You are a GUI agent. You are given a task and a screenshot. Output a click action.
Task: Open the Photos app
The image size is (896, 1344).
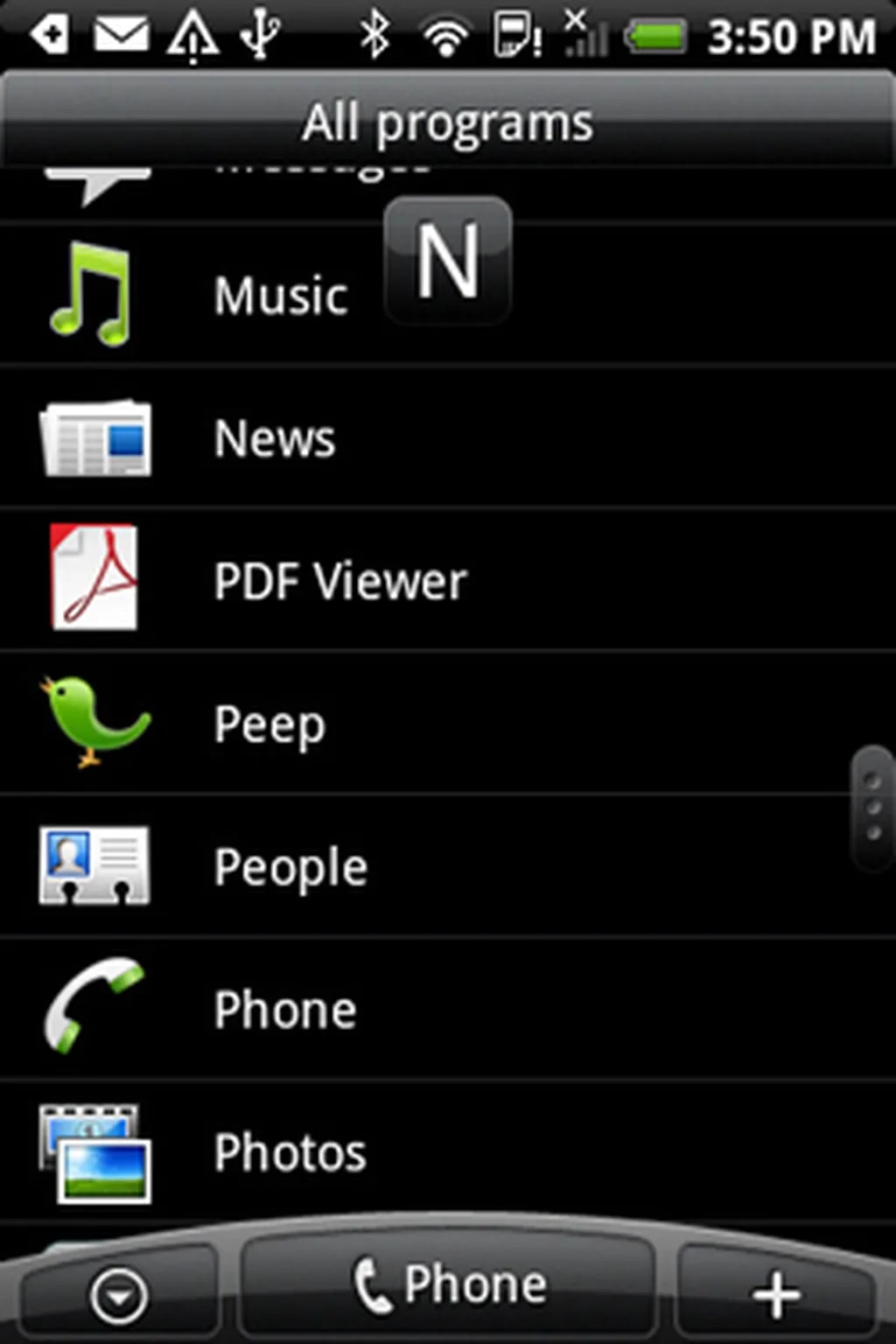pyautogui.click(x=290, y=1152)
